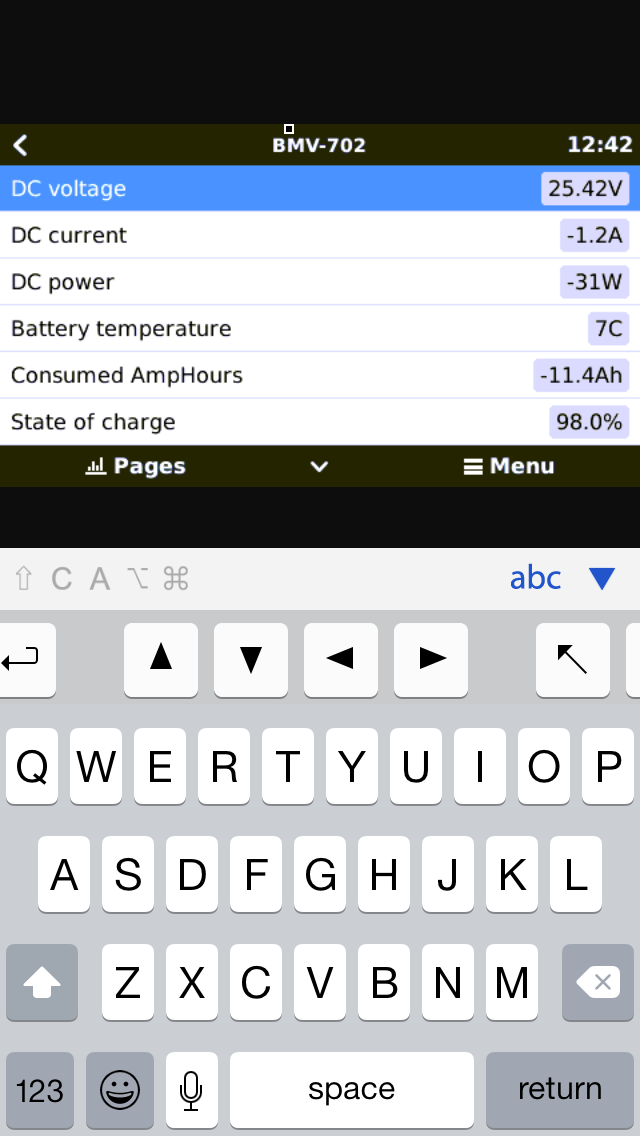The height and width of the screenshot is (1136, 640).
Task: Tap the up arrow key
Action: 160,659
